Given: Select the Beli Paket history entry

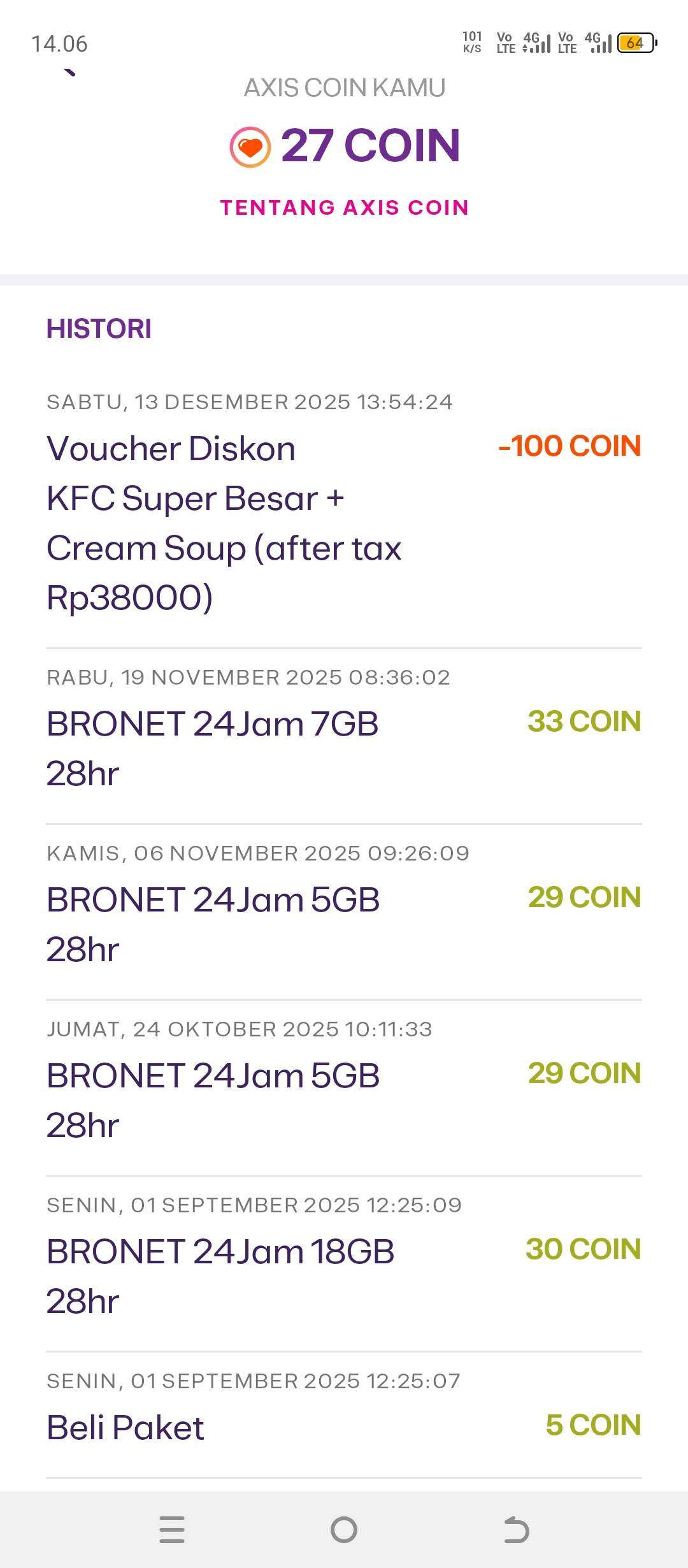Looking at the screenshot, I should 125,1426.
